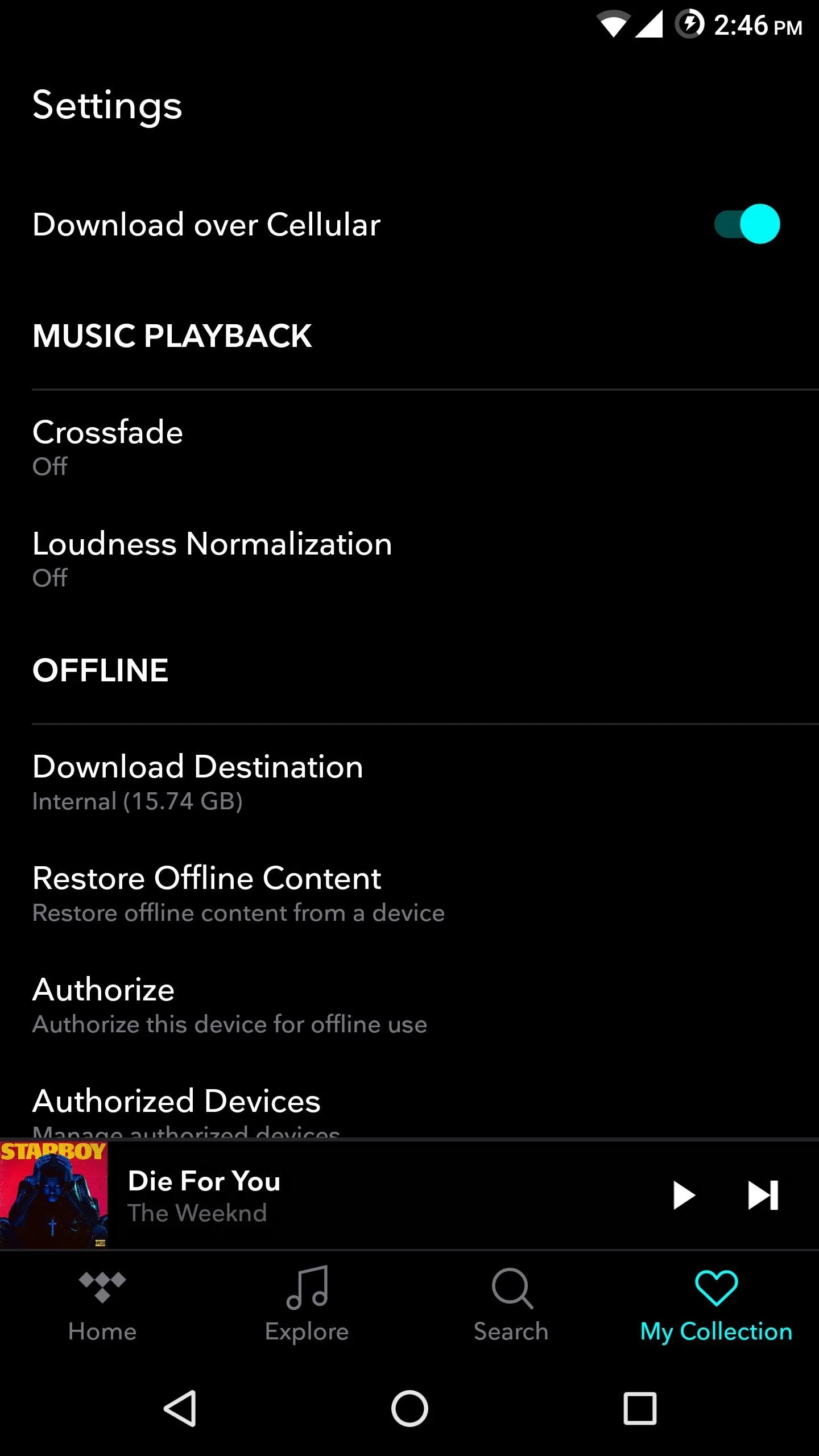Authorize this device for offline use
This screenshot has width=819, height=1456.
pos(409,1004)
